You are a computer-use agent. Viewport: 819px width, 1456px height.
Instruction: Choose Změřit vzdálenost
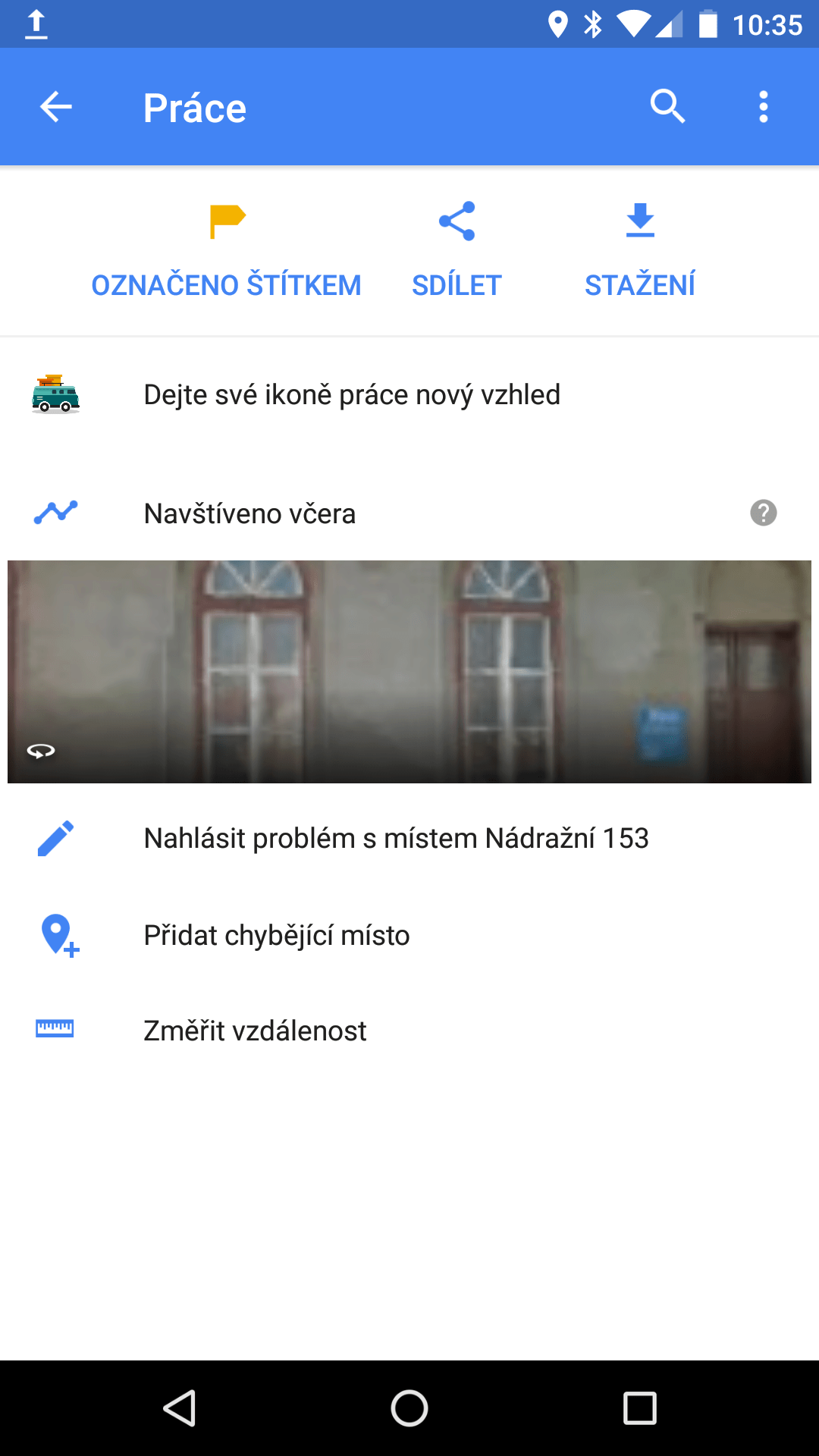(x=409, y=1031)
